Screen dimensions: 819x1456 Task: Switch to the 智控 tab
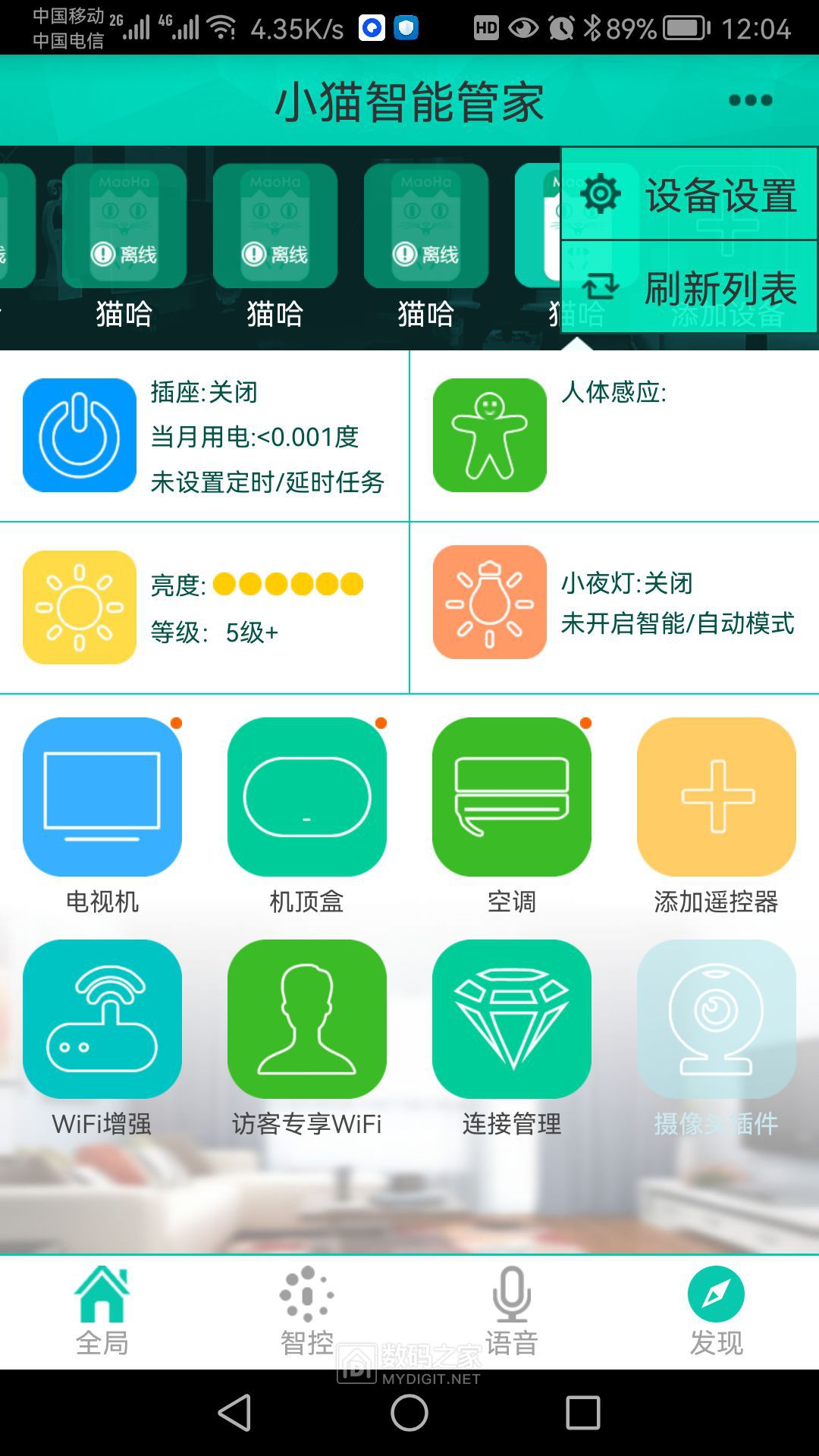(x=307, y=1311)
